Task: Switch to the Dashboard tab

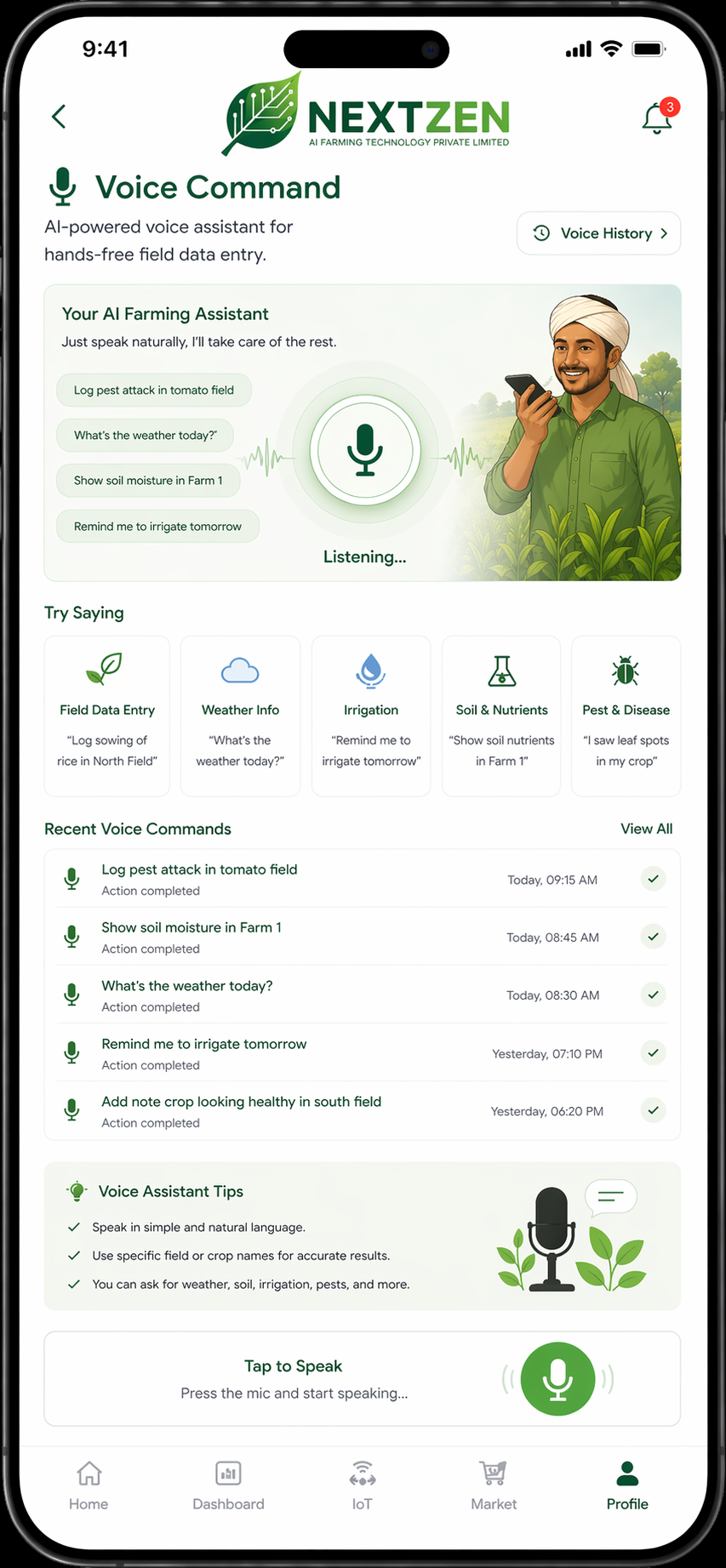Action: [228, 1485]
